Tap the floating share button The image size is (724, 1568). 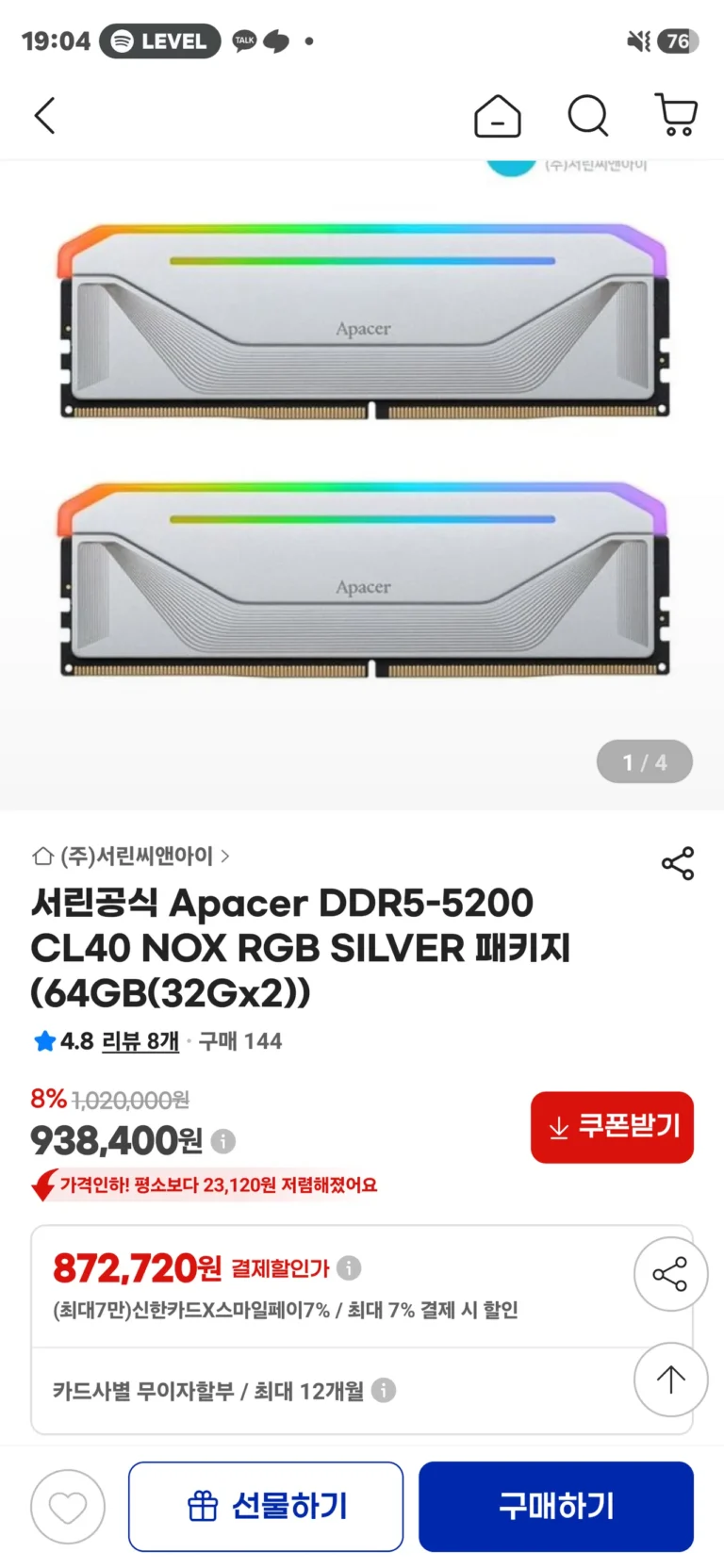point(670,1274)
